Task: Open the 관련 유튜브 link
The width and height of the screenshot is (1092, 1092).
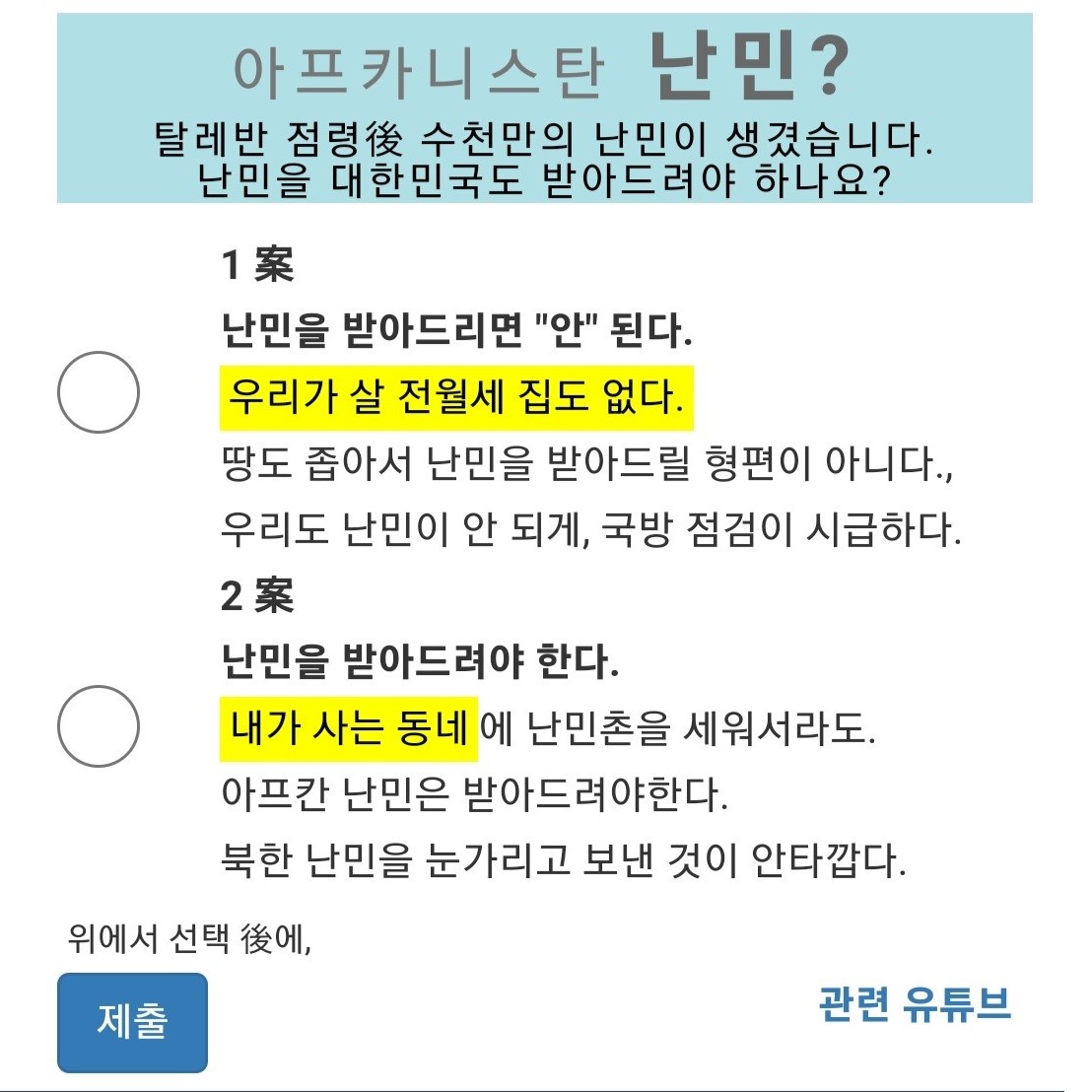Action: [914, 1004]
